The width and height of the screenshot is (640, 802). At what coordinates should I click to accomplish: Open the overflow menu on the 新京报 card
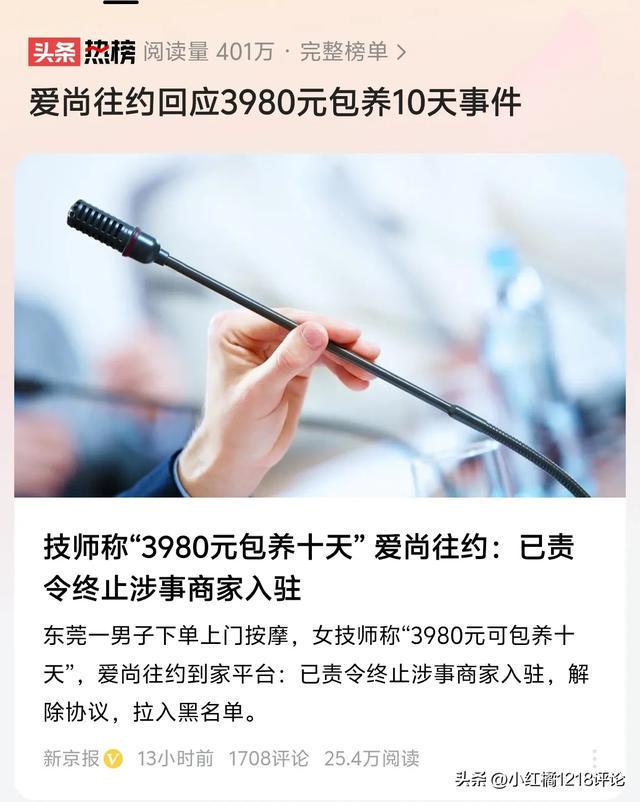(x=594, y=759)
